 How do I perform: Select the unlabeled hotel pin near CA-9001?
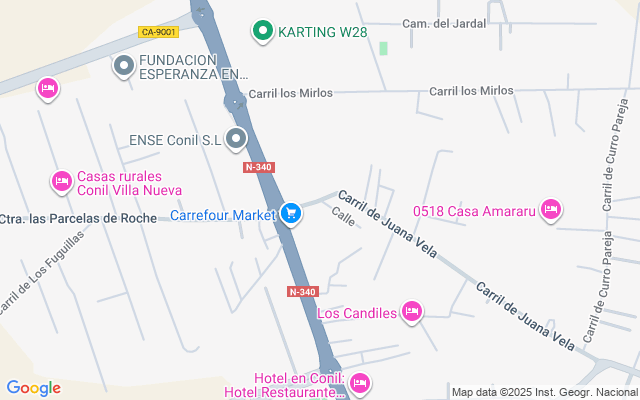click(46, 90)
